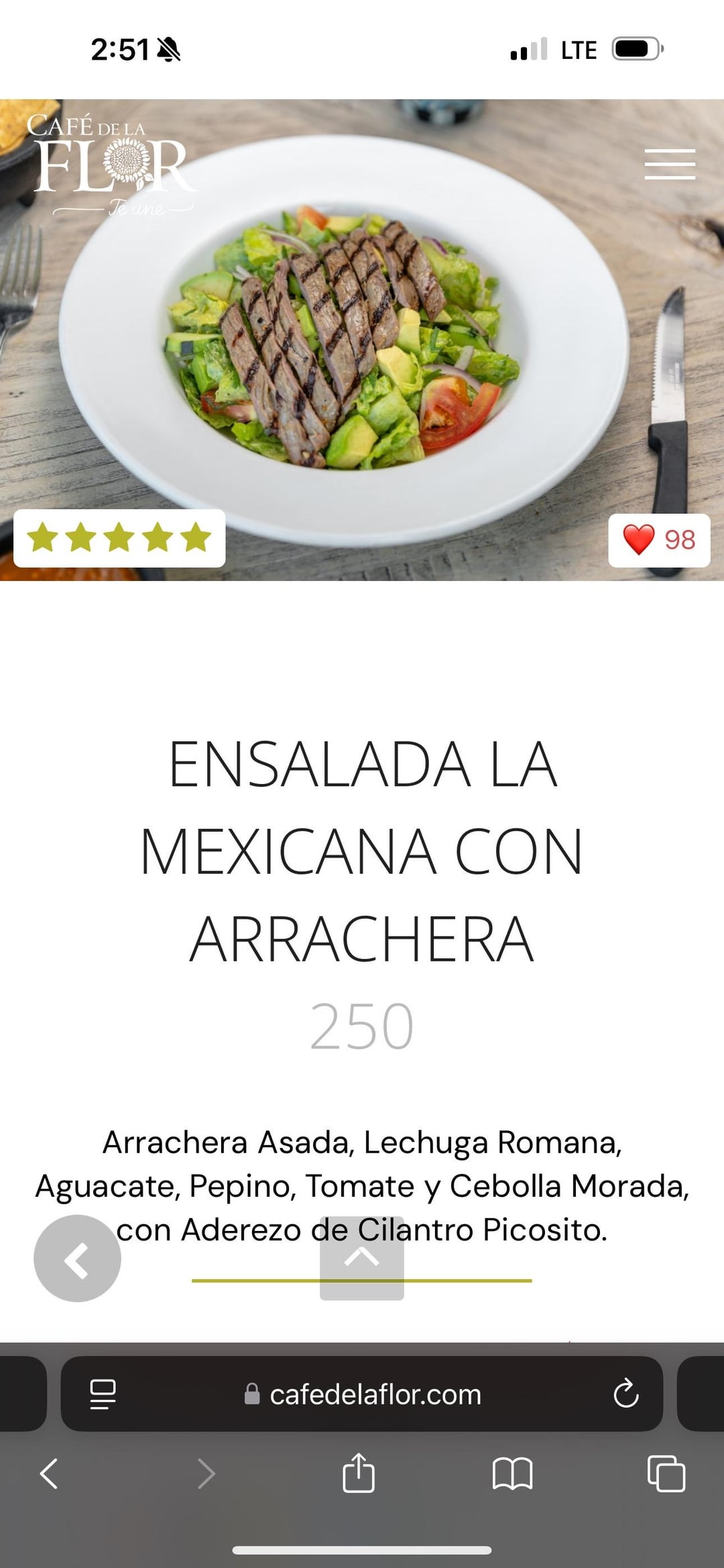
Task: Like this dish with the heart
Action: click(x=639, y=540)
